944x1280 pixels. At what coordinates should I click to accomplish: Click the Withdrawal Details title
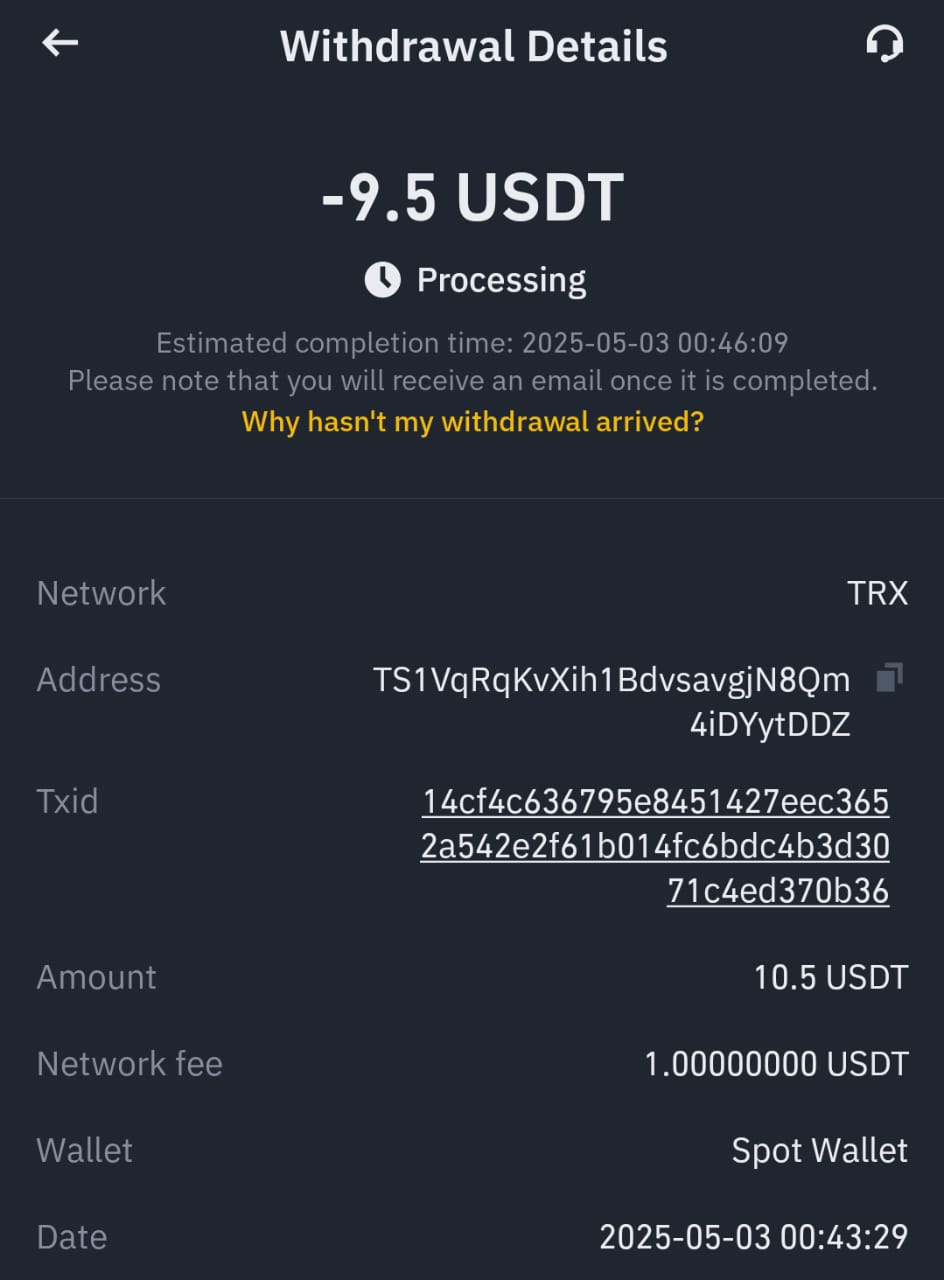[472, 46]
